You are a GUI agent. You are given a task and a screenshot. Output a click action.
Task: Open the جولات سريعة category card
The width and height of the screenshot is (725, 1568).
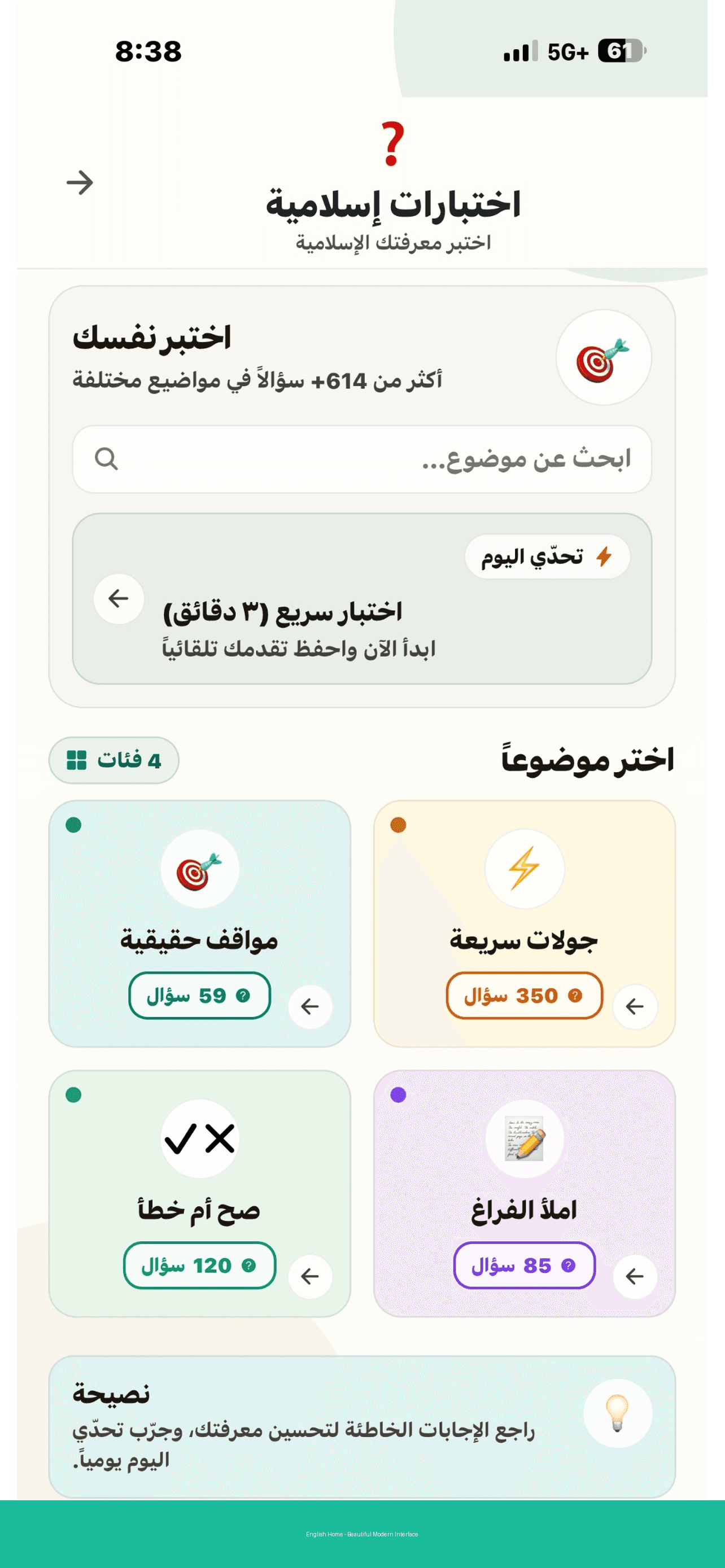524,923
